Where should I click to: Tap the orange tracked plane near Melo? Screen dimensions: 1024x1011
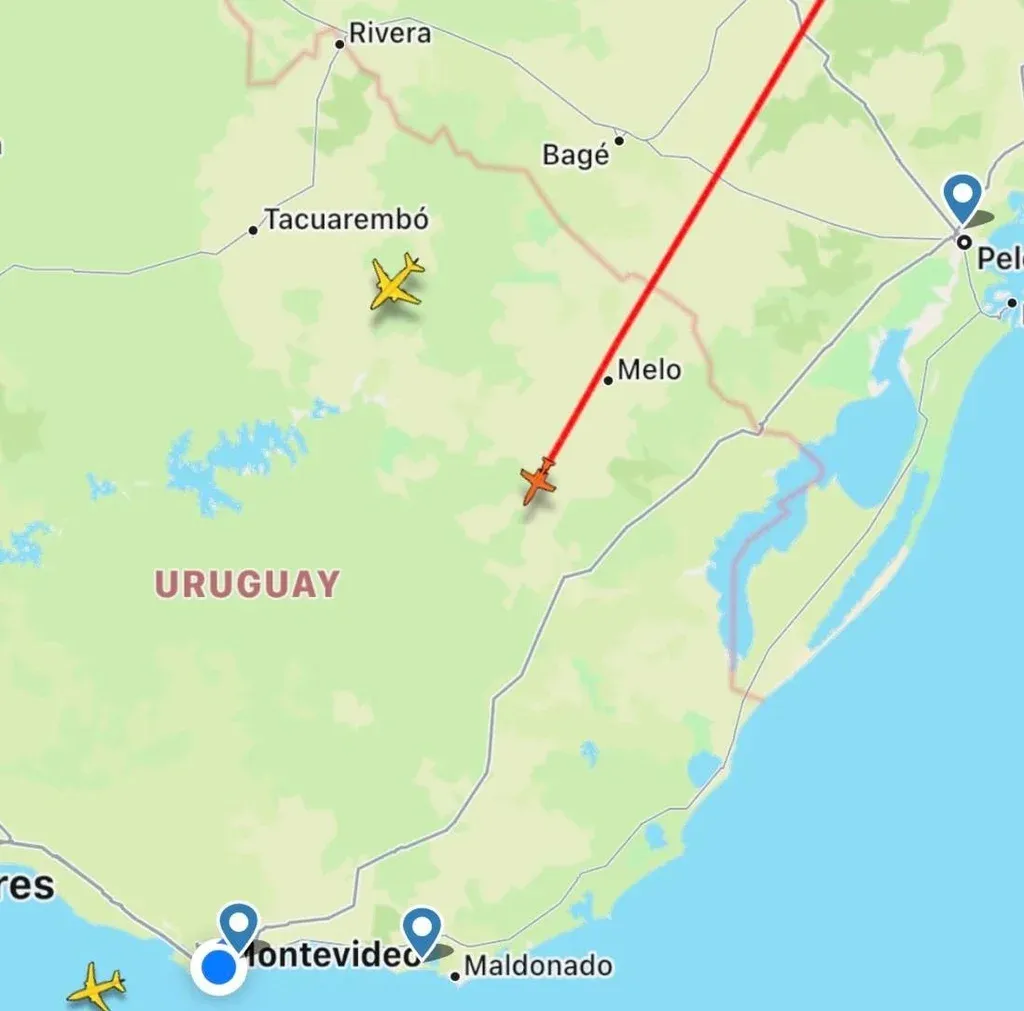click(538, 481)
